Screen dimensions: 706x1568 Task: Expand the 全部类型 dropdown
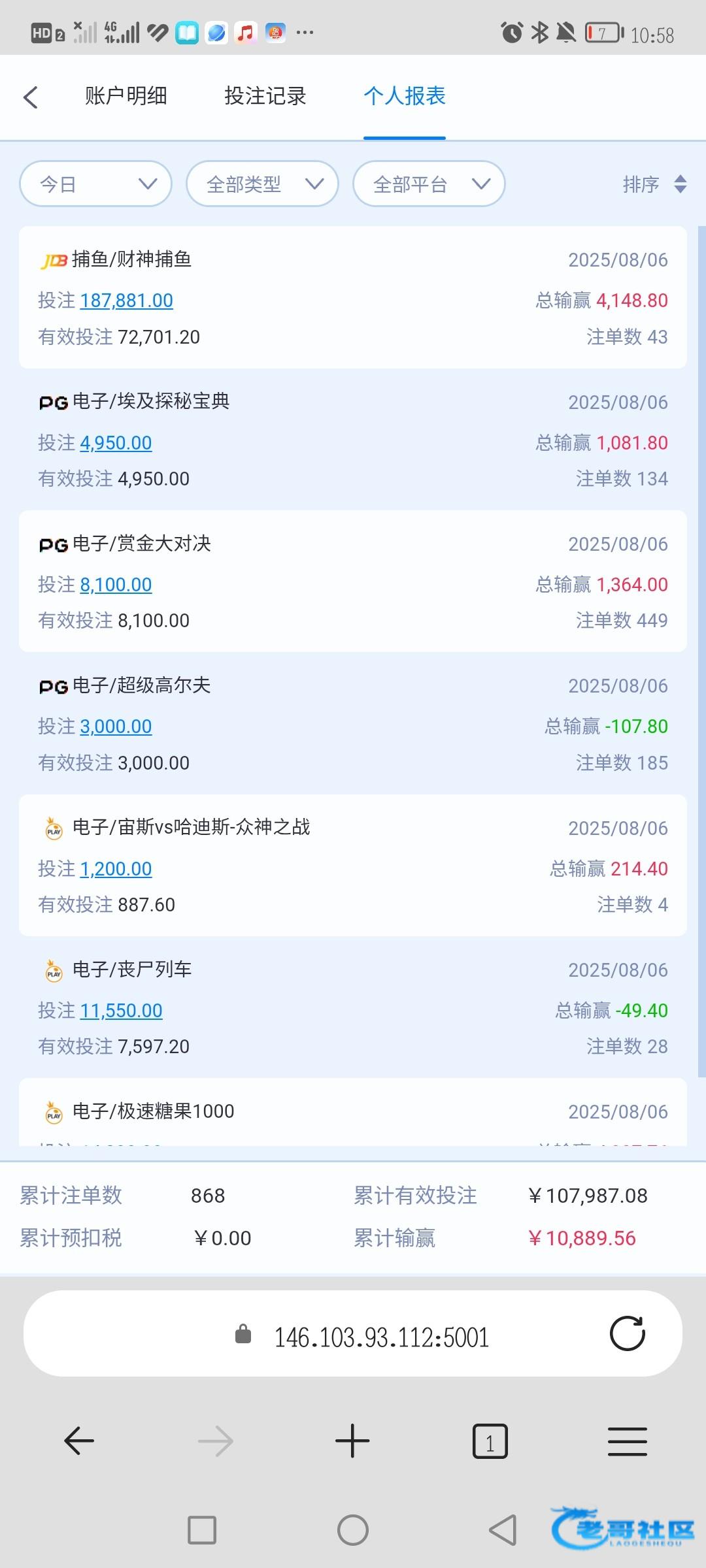(262, 184)
